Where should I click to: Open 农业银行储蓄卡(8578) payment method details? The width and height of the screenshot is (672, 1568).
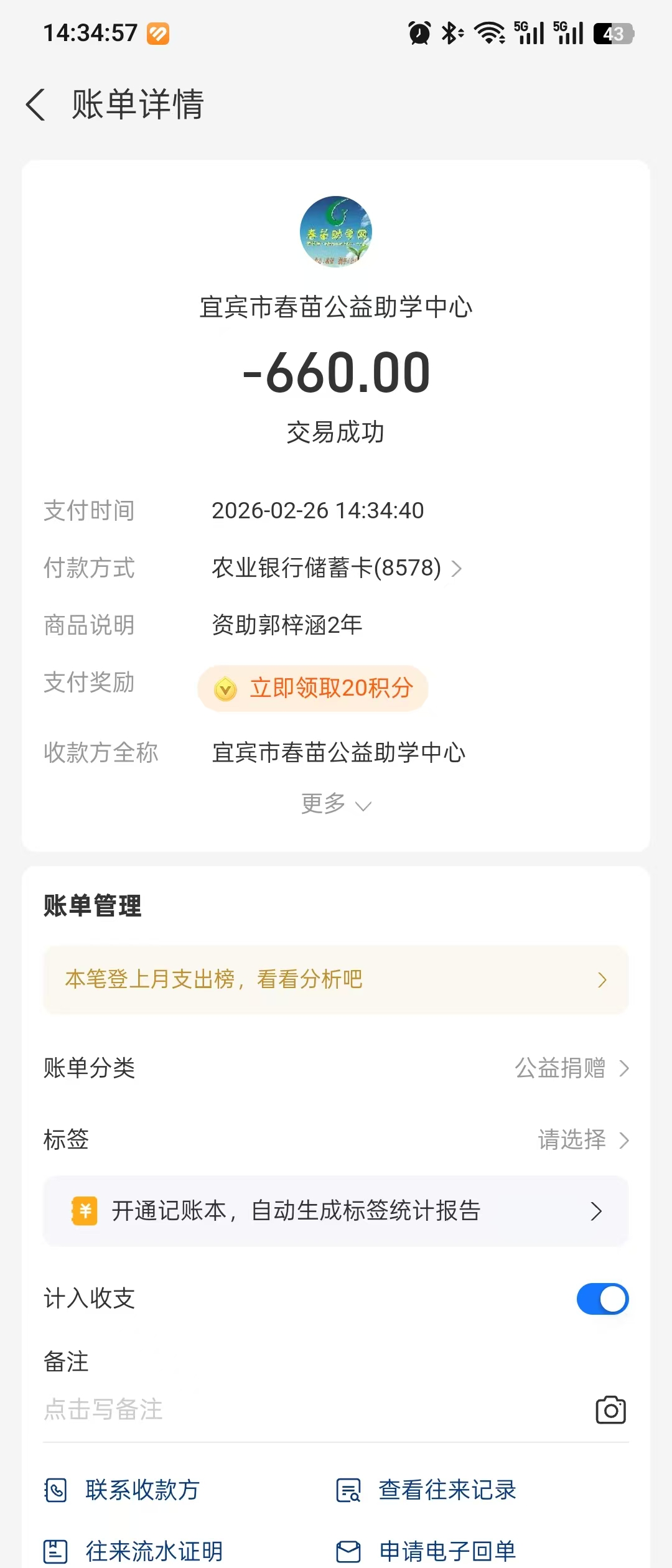click(336, 568)
